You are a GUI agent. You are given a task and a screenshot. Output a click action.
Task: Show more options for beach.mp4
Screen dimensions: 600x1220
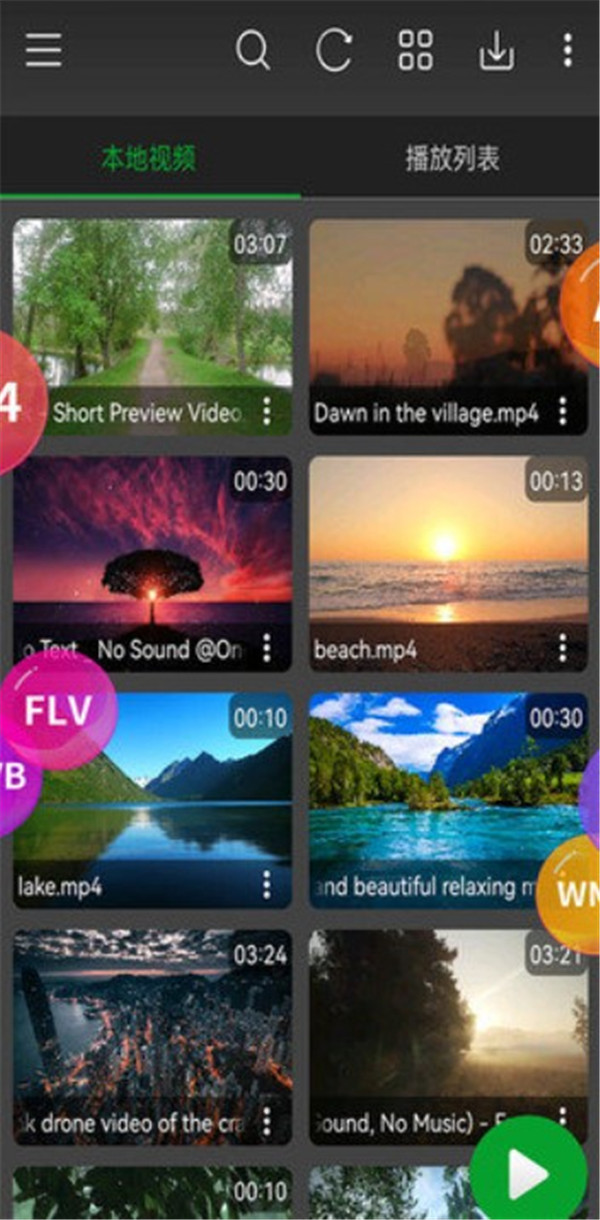[x=562, y=649]
